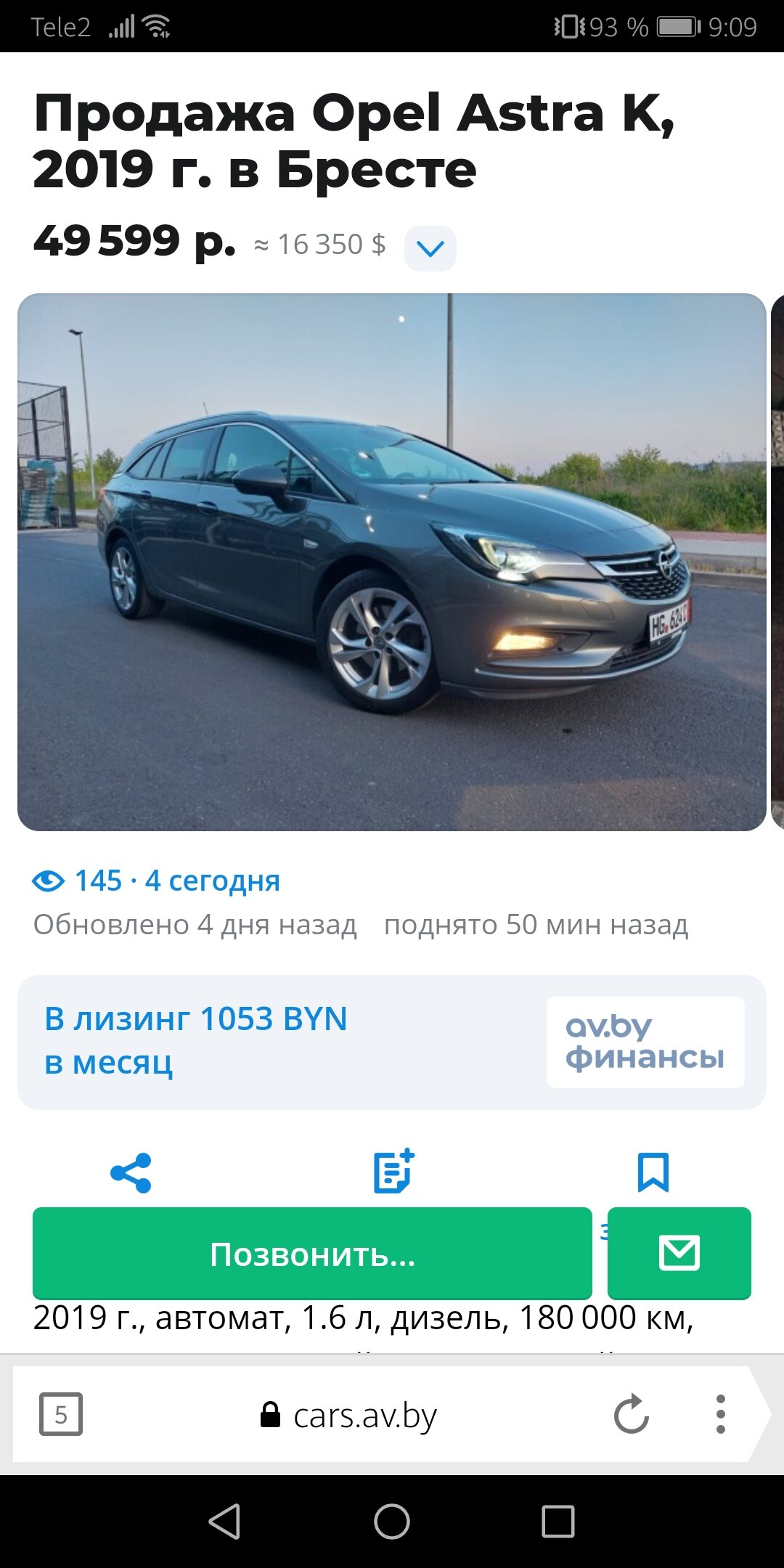This screenshot has width=784, height=1568.
Task: Share this car listing
Action: (131, 1172)
